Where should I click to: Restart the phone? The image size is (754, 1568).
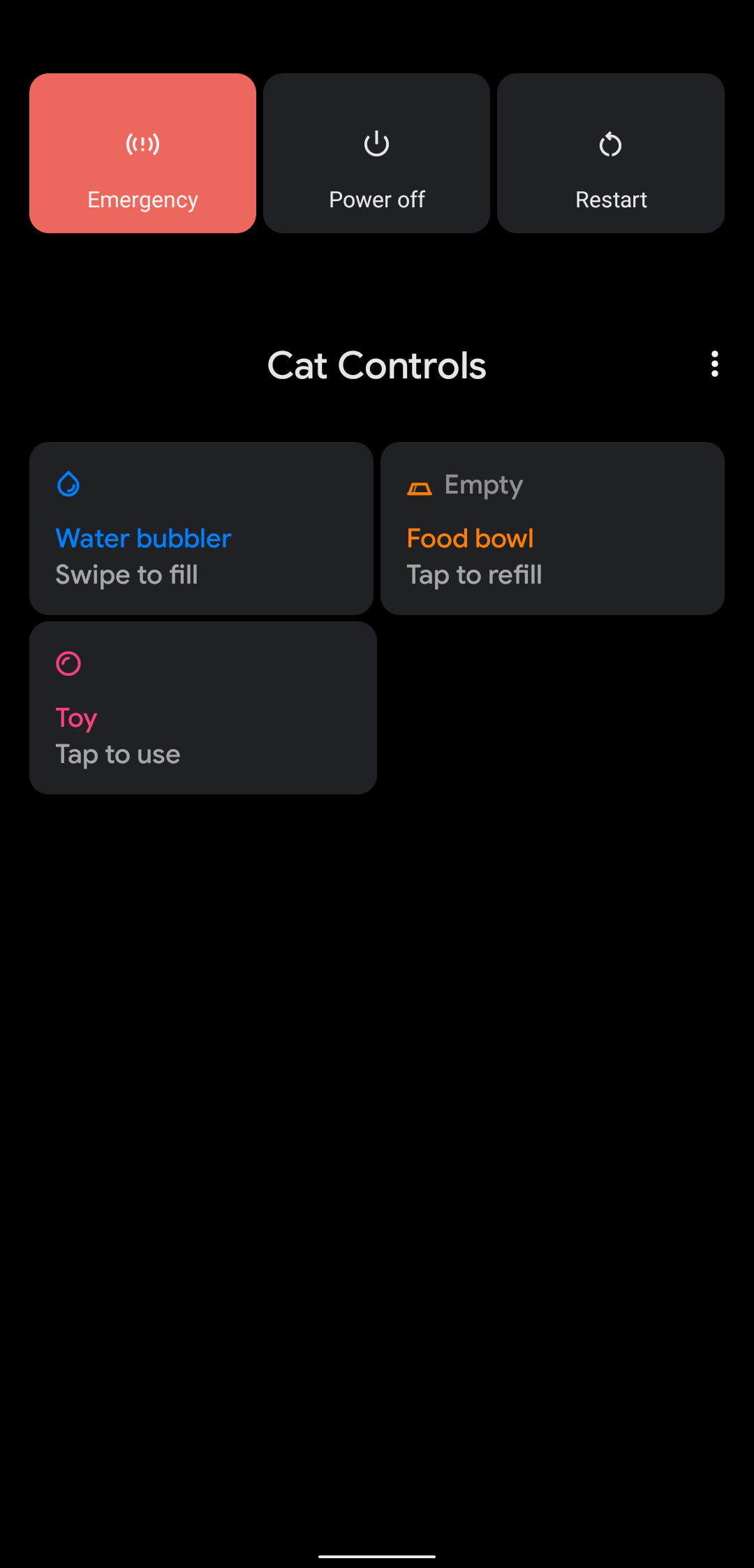click(x=611, y=153)
